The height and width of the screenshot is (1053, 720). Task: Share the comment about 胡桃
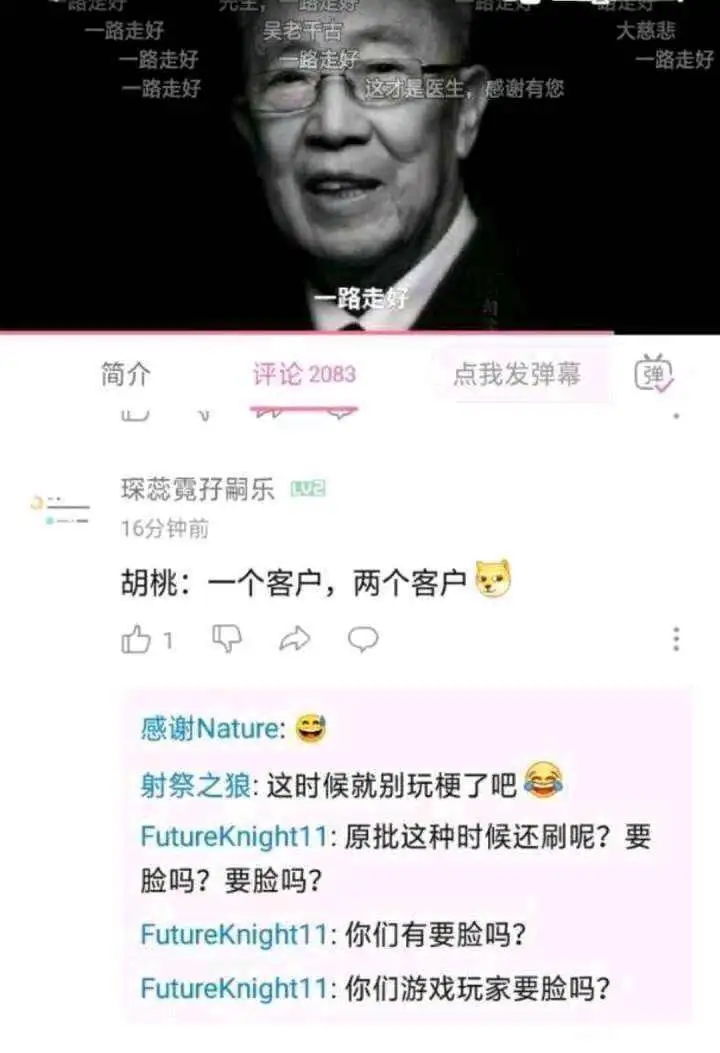[x=295, y=640]
